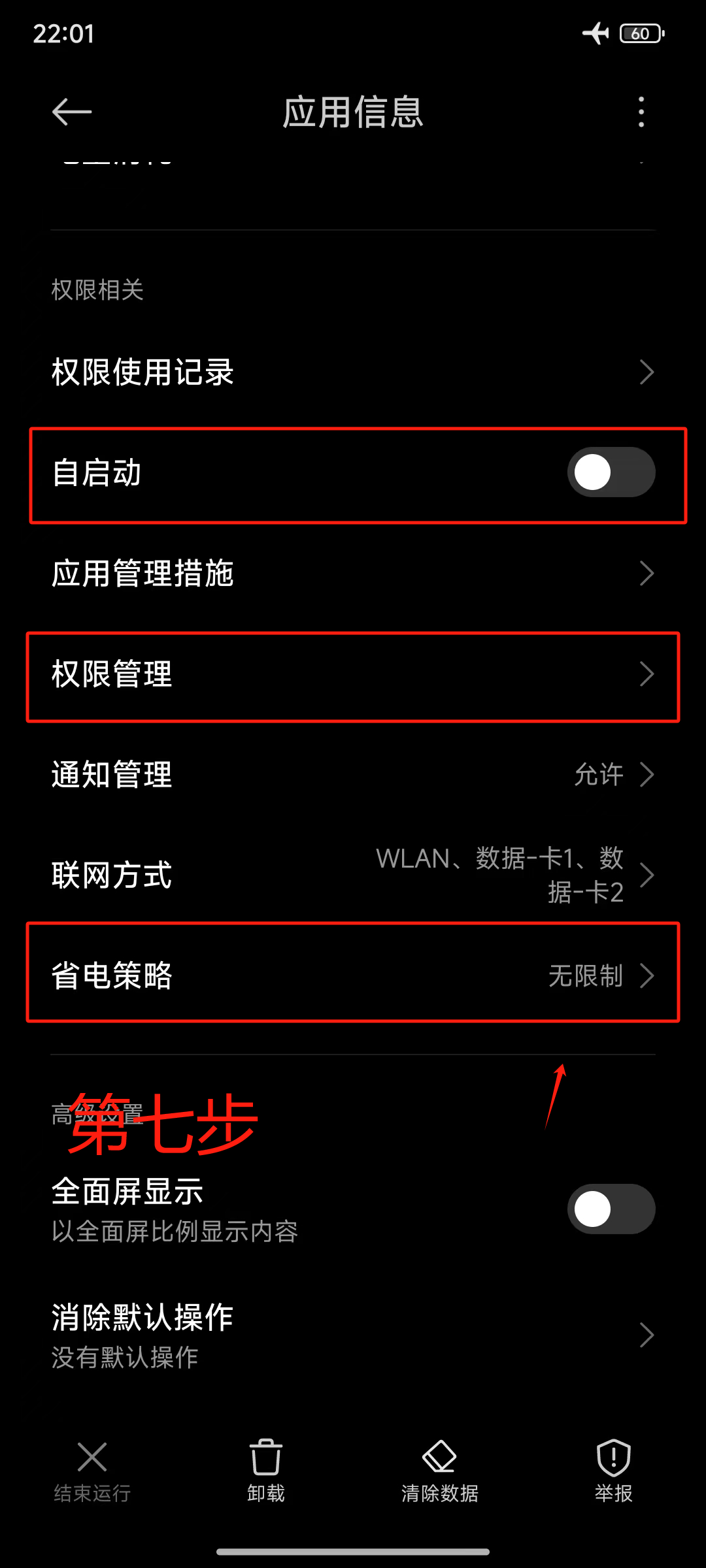Image resolution: width=706 pixels, height=1568 pixels.
Task: Open the three-dot overflow menu
Action: click(x=641, y=112)
